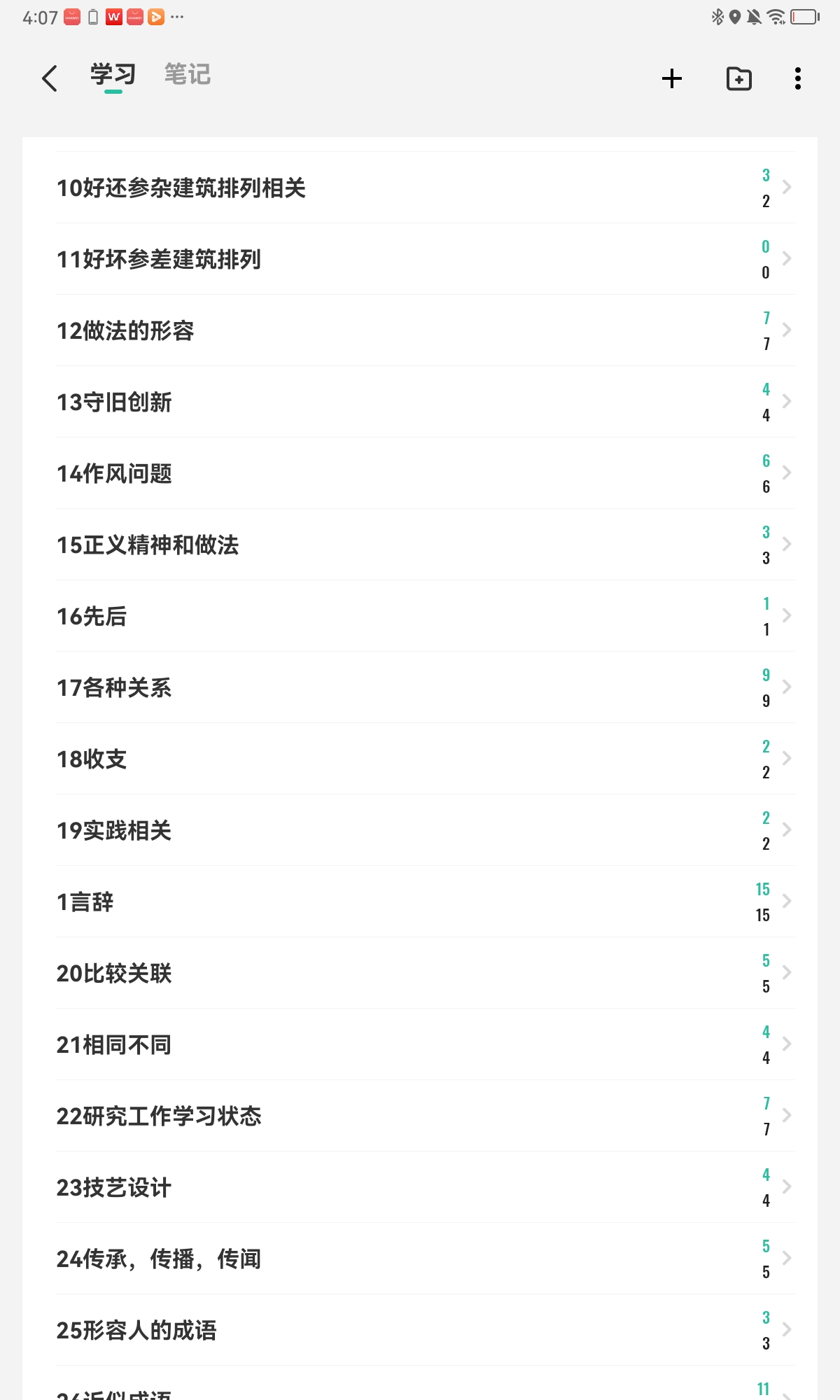Viewport: 840px width, 1400px height.
Task: Open 15正义精神和做法
Action: (x=426, y=545)
